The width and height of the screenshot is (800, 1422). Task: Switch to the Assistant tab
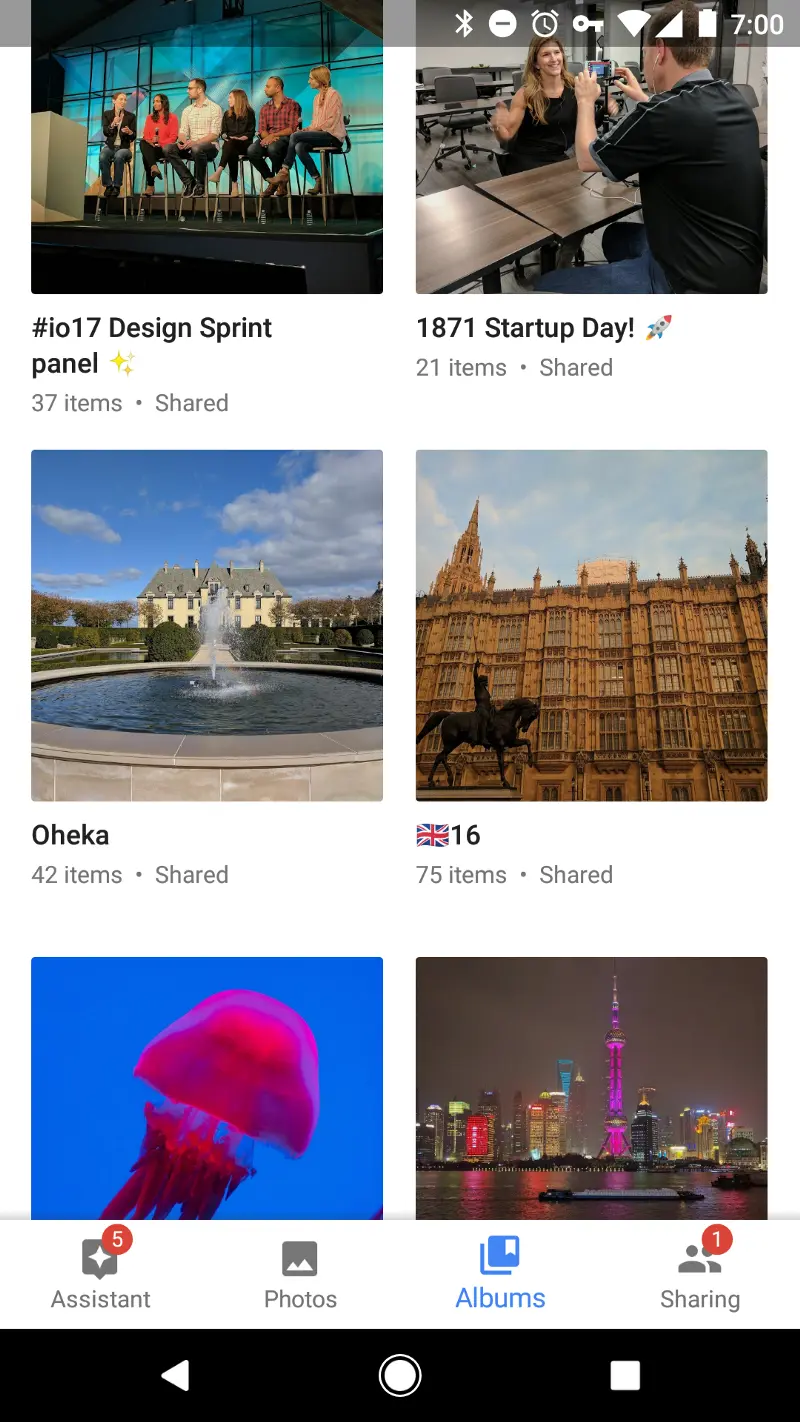click(100, 1274)
